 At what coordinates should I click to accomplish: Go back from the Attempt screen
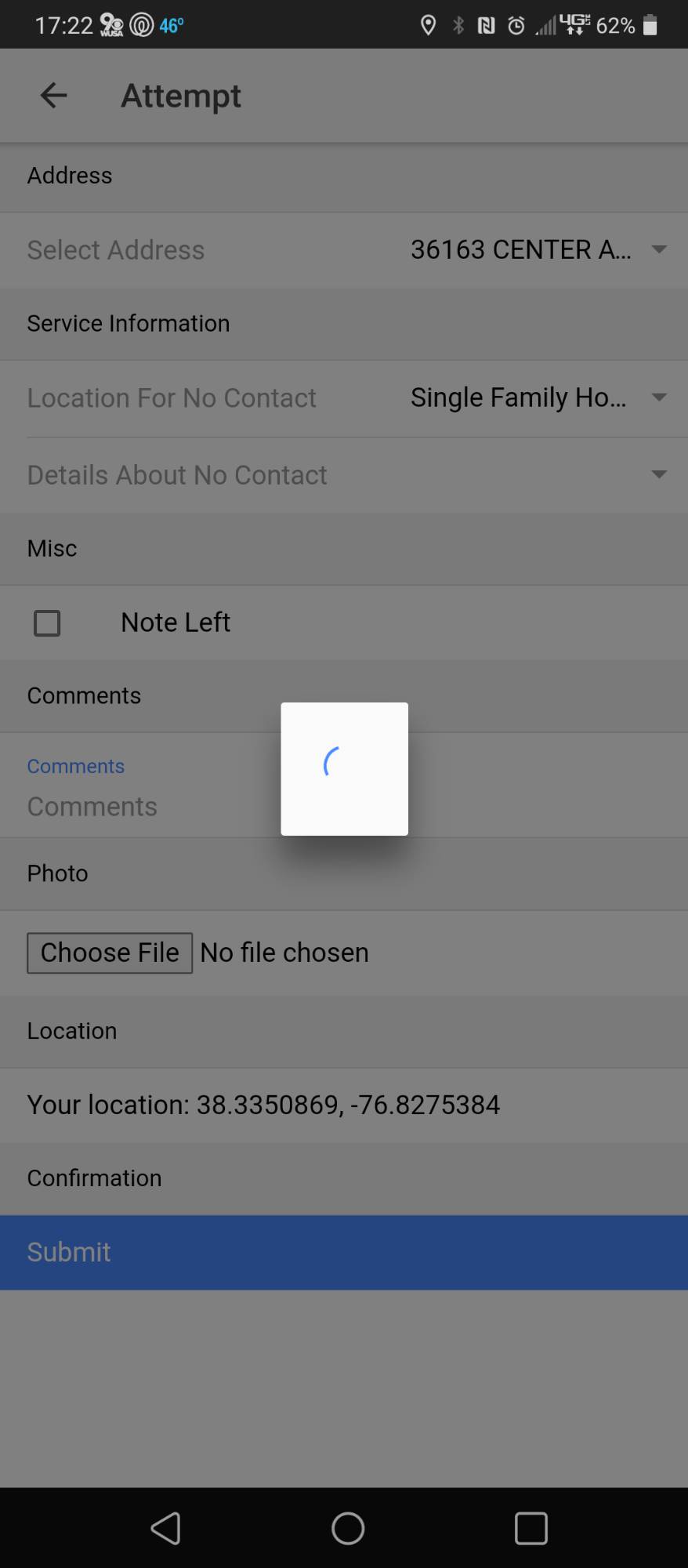tap(53, 96)
